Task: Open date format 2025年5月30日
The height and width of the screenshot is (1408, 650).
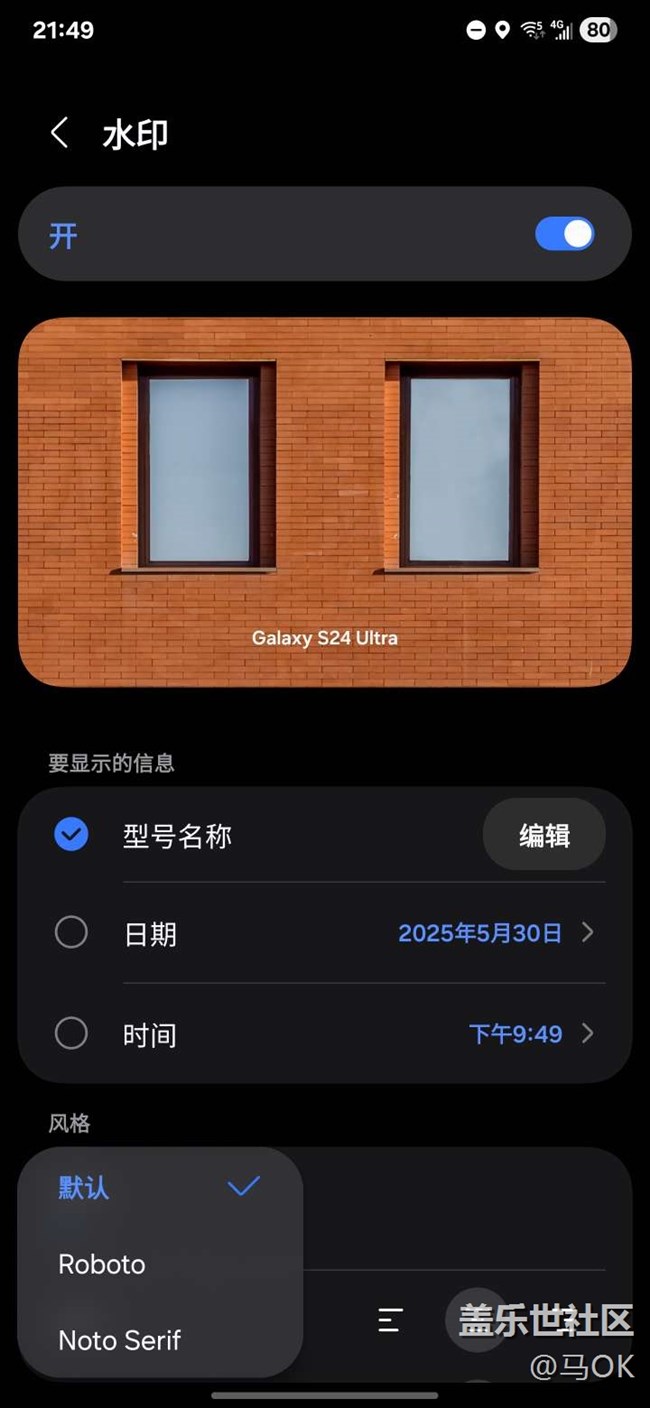Action: click(495, 933)
